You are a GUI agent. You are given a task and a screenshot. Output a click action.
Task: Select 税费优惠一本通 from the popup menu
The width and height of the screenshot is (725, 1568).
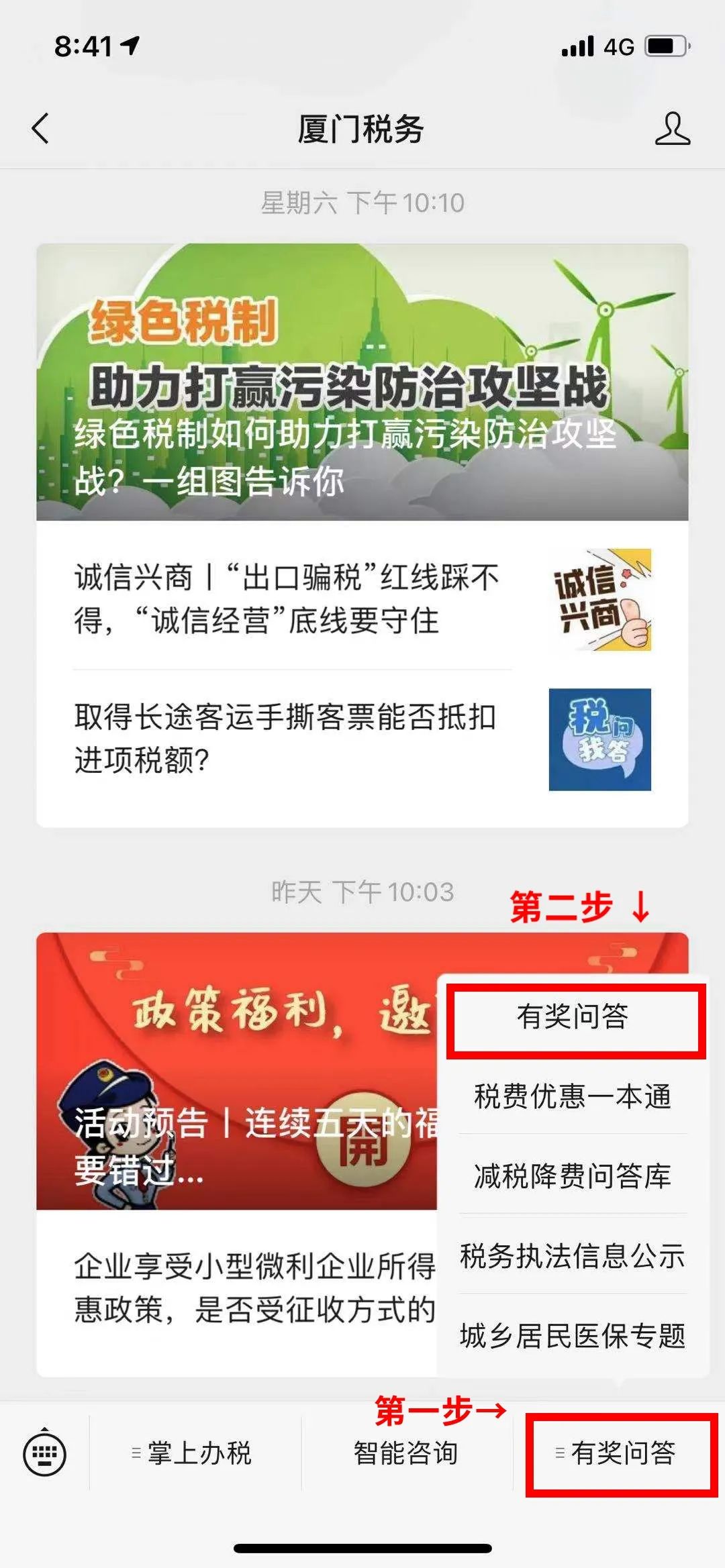[x=573, y=1096]
